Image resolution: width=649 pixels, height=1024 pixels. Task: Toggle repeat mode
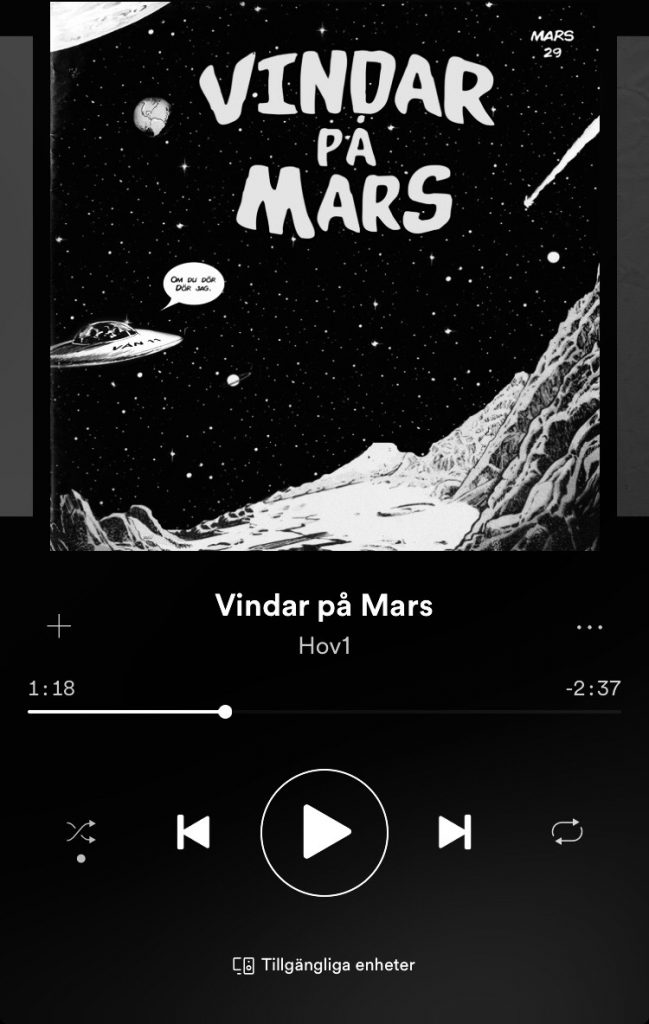(567, 831)
